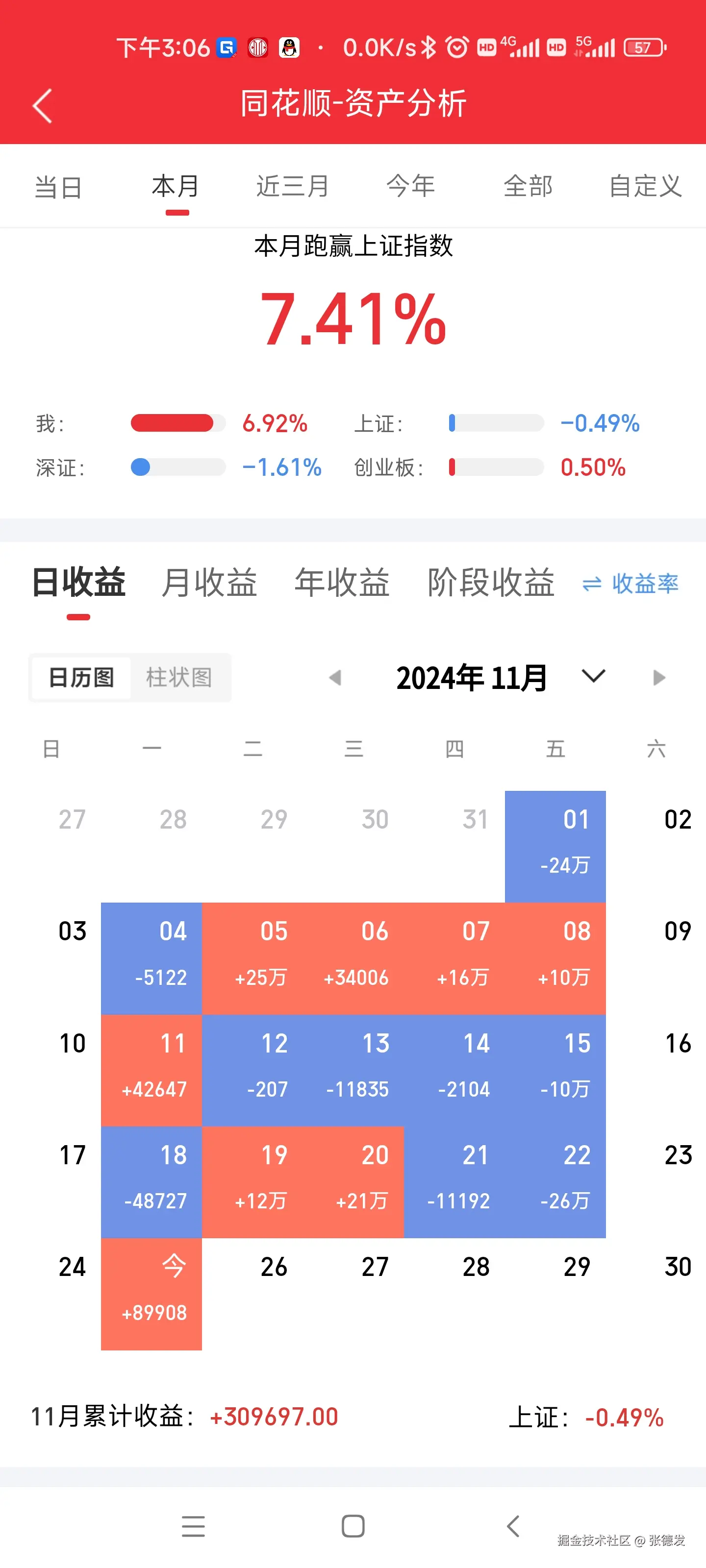Navigate to previous month with left arrow

tap(335, 678)
